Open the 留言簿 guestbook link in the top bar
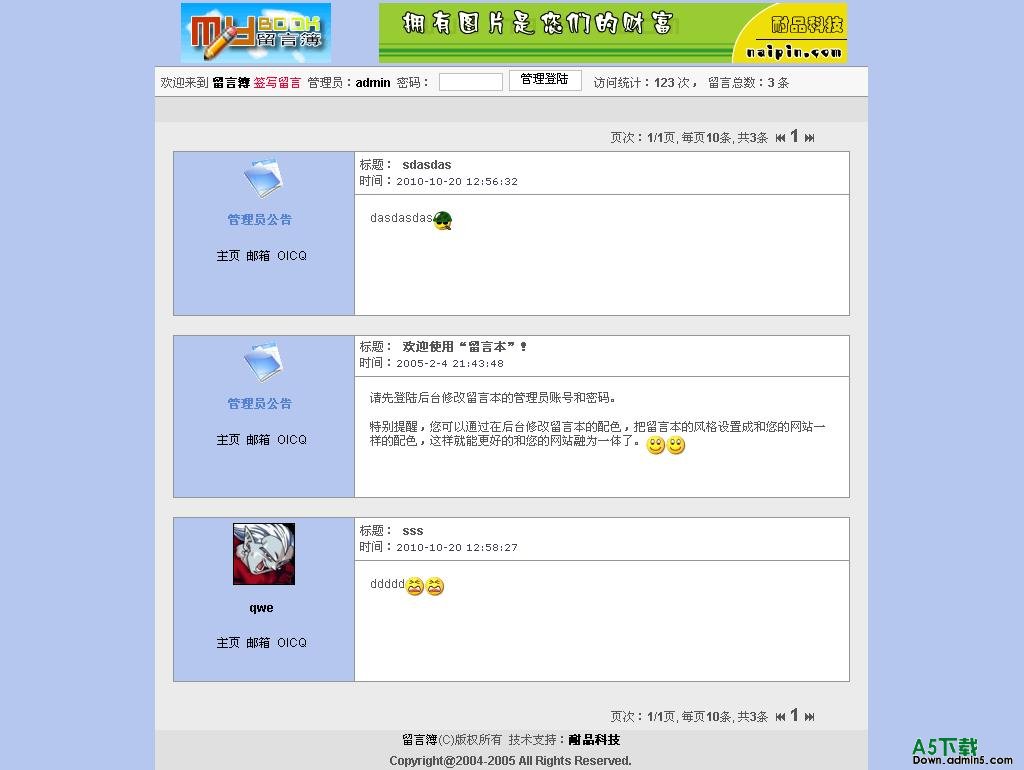This screenshot has width=1024, height=770. click(231, 83)
